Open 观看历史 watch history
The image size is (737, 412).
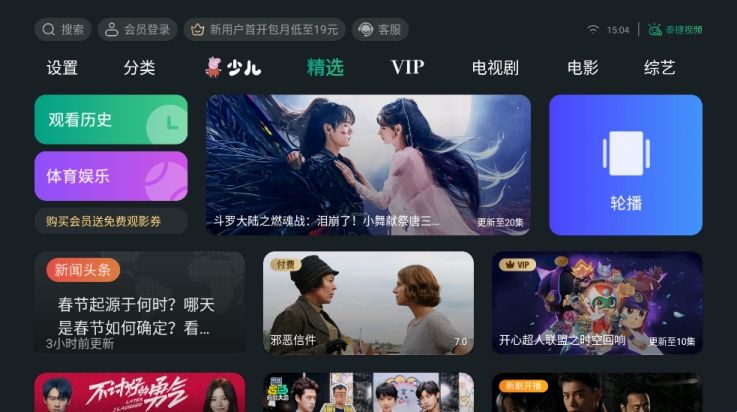(111, 121)
